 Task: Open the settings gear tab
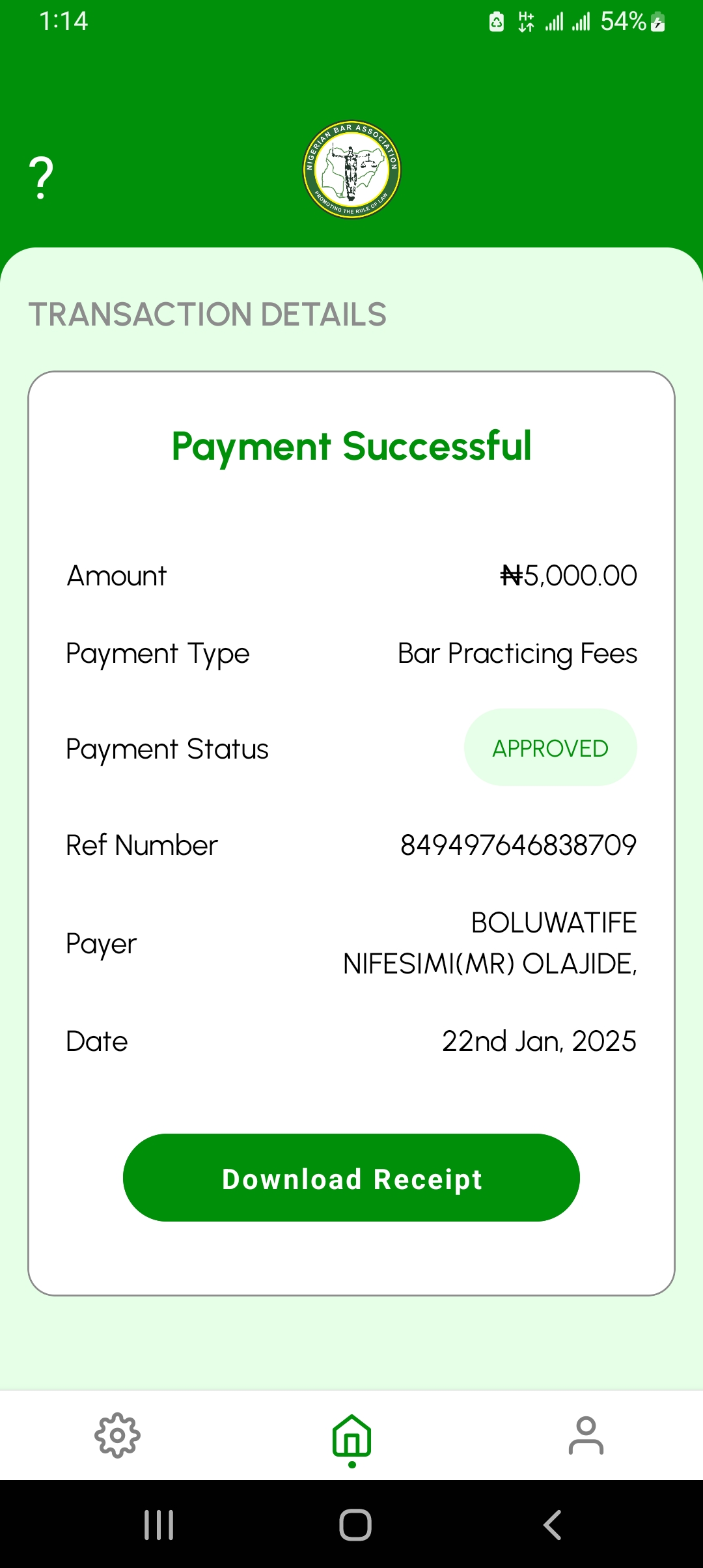point(117,1435)
